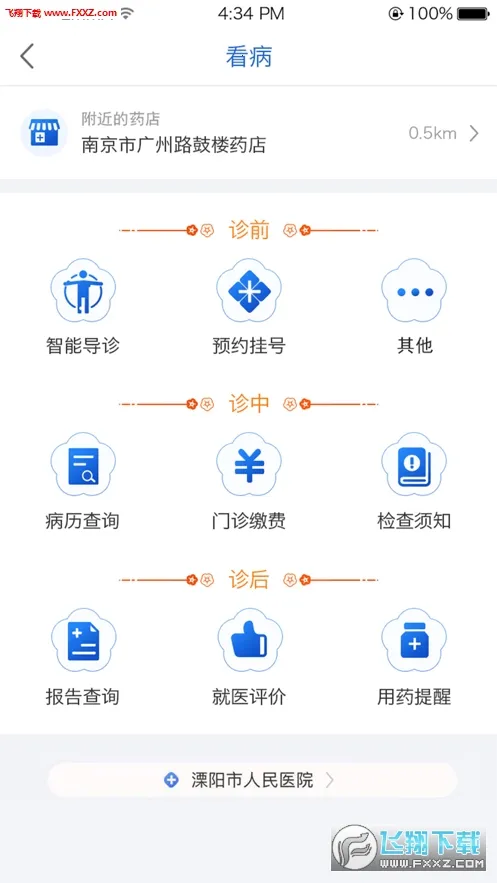Tap 门诊缴费 outpatient payment

click(x=249, y=481)
